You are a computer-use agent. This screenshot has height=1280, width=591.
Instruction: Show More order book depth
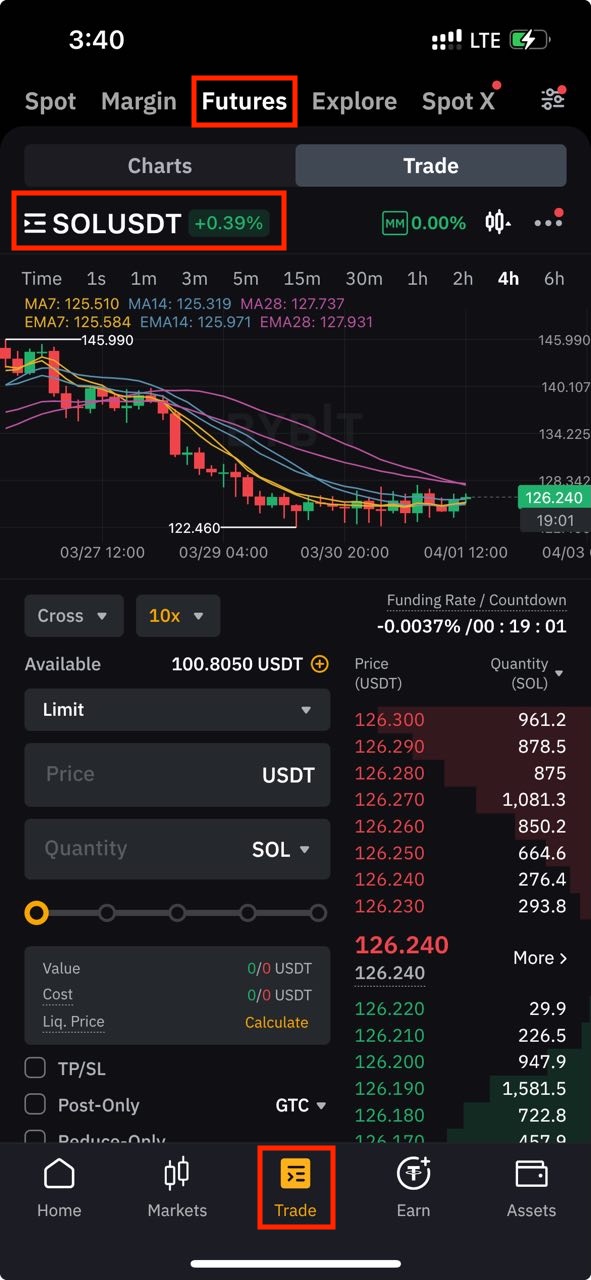[540, 958]
